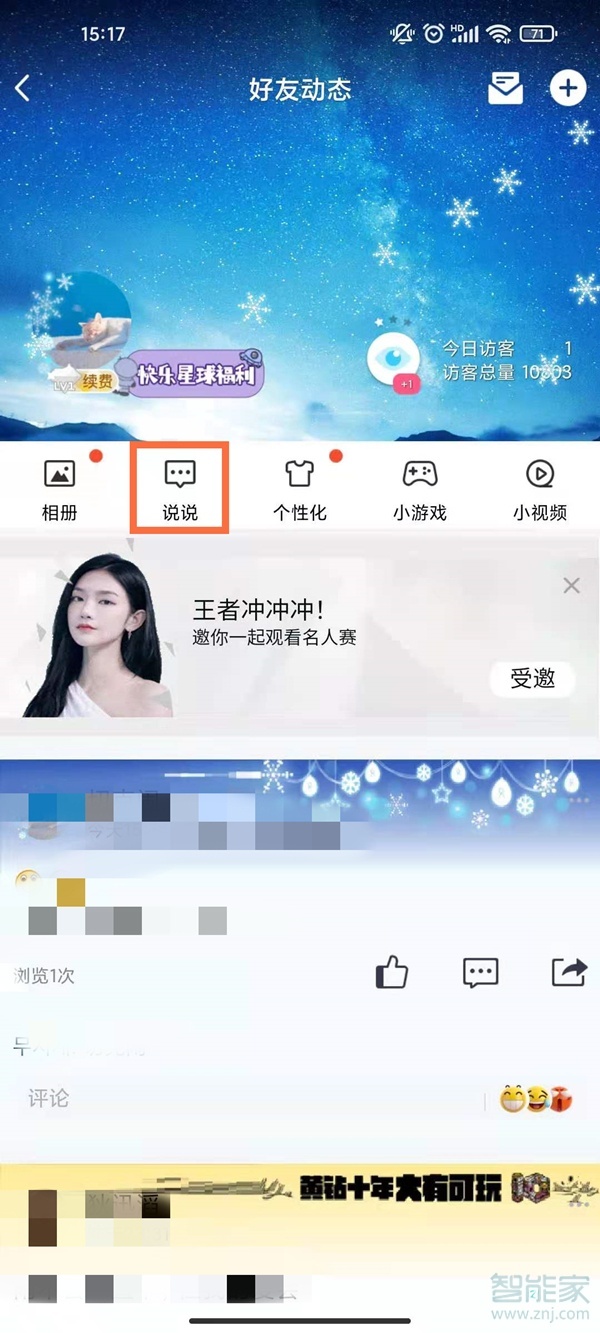The height and width of the screenshot is (1333, 600).
Task: Tap the 续费 renew tag
Action: click(97, 382)
